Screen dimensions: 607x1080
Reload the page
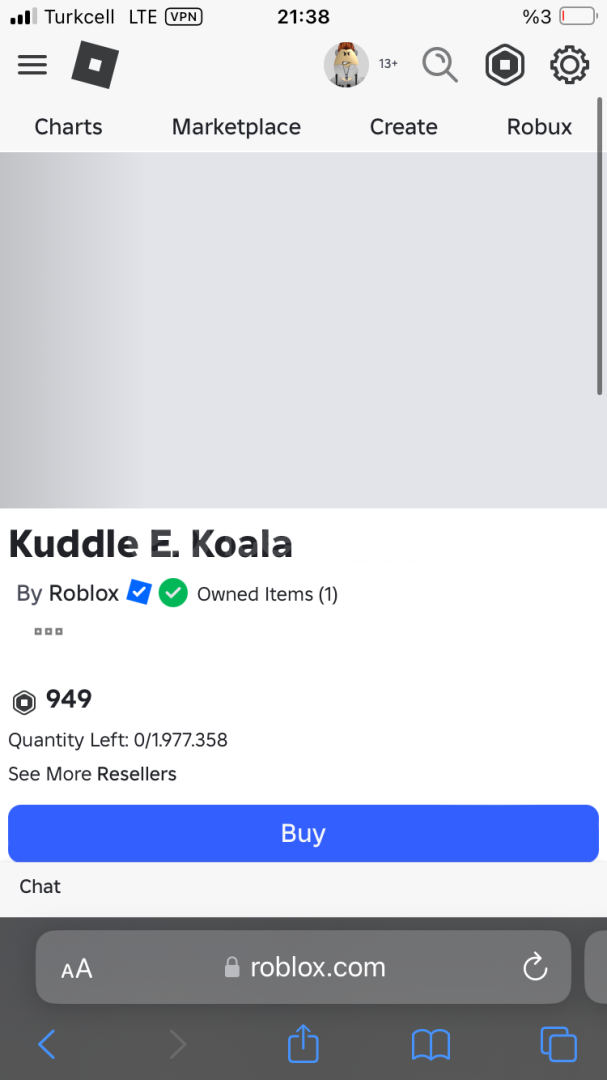[x=535, y=967]
